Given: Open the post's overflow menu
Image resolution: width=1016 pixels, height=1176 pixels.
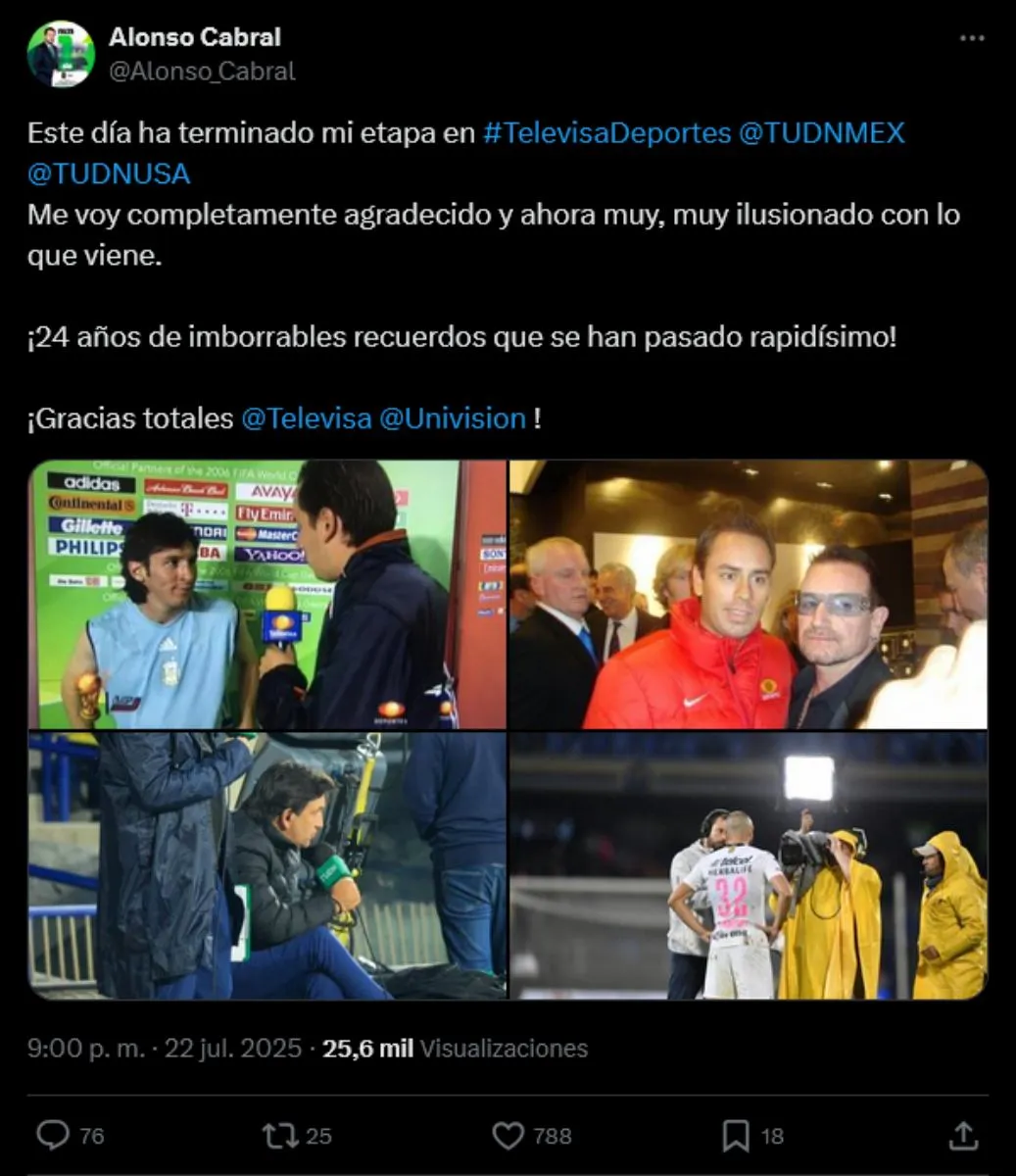Looking at the screenshot, I should [971, 38].
